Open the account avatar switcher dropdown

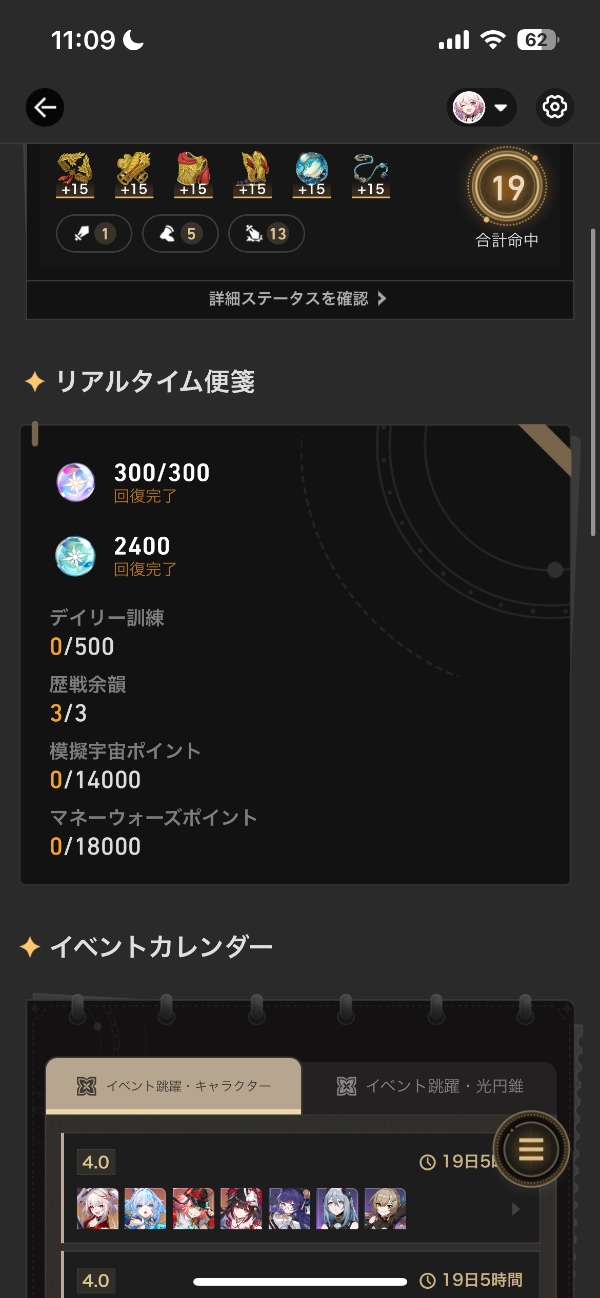pos(482,108)
